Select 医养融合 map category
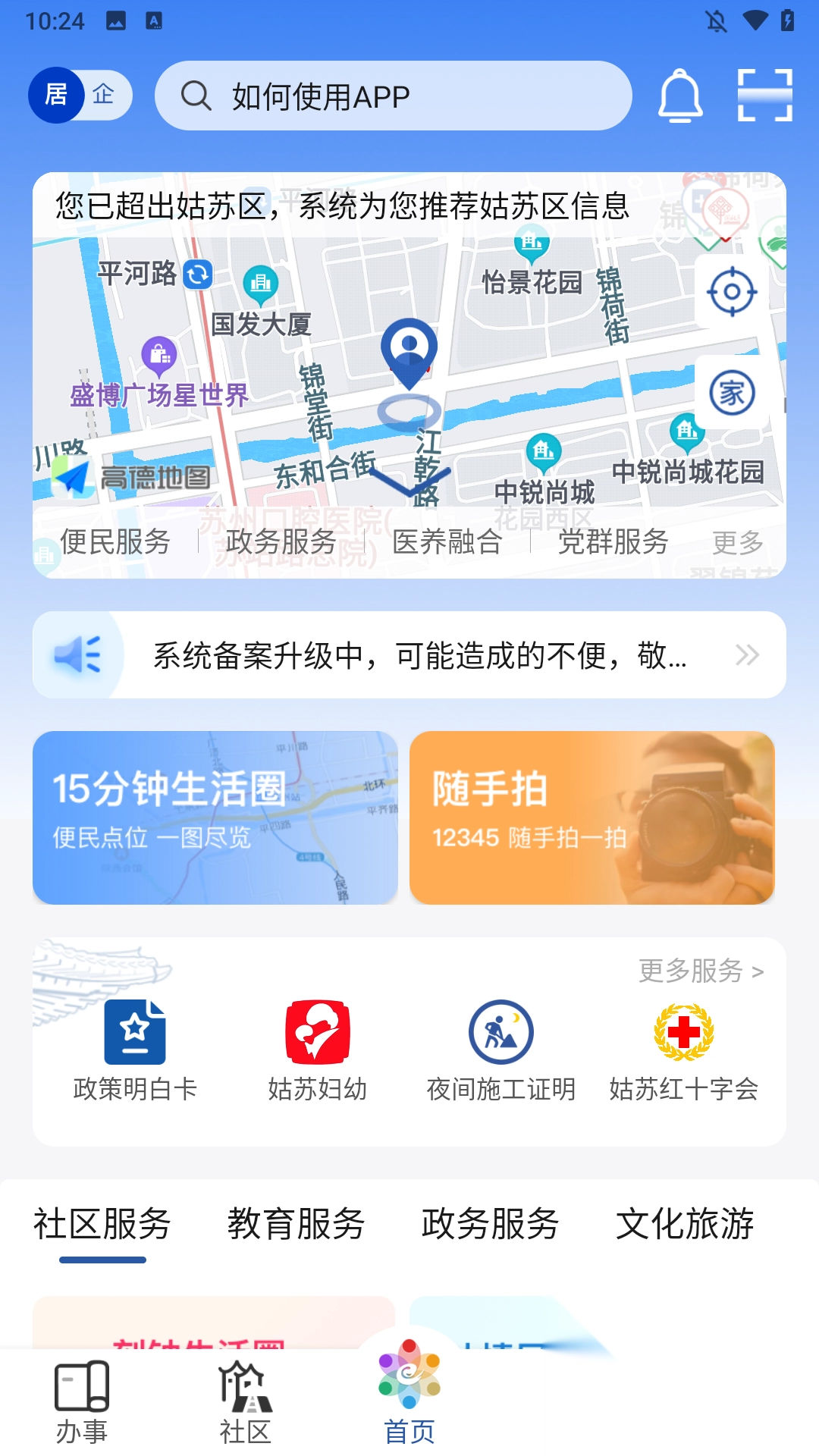Image resolution: width=819 pixels, height=1456 pixels. tap(447, 542)
